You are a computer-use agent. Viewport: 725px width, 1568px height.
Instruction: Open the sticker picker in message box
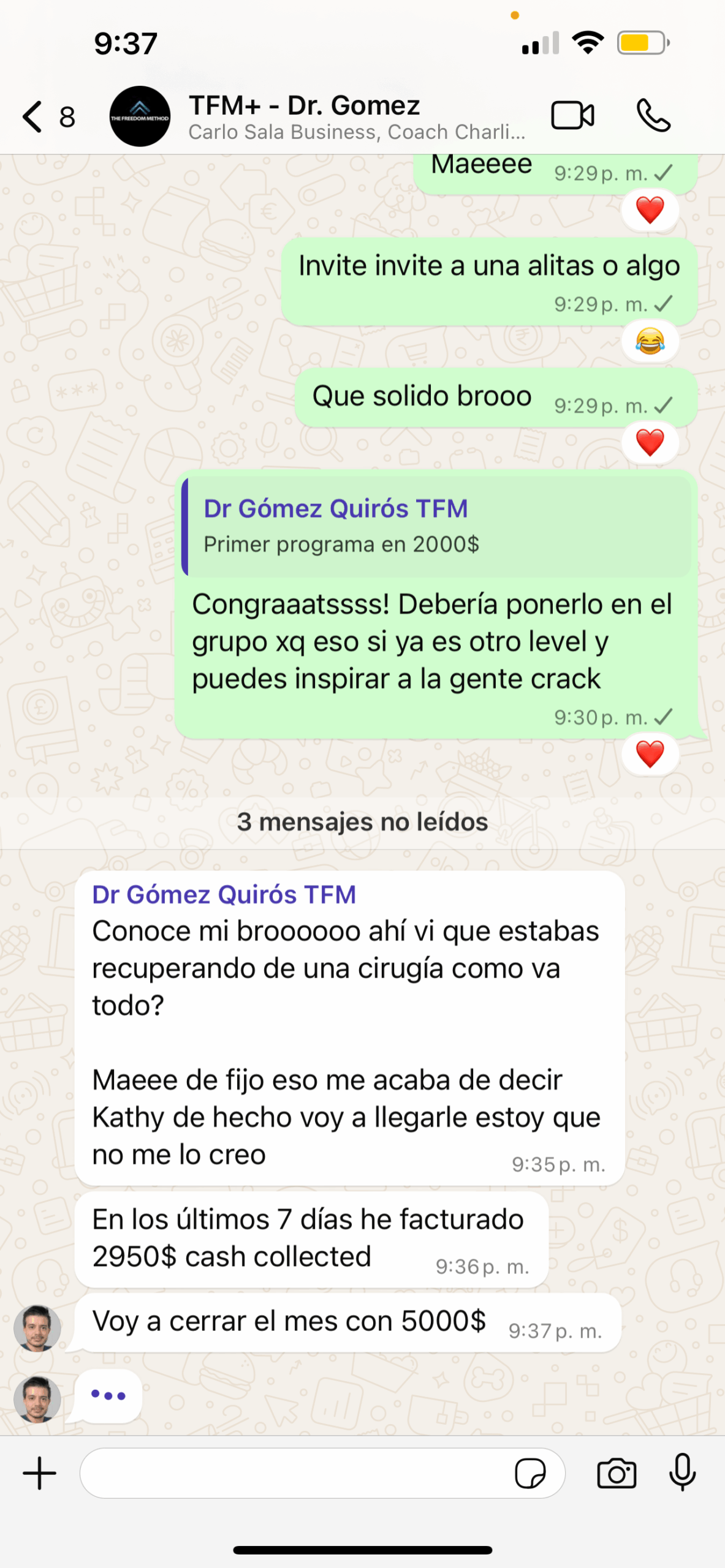(530, 1473)
